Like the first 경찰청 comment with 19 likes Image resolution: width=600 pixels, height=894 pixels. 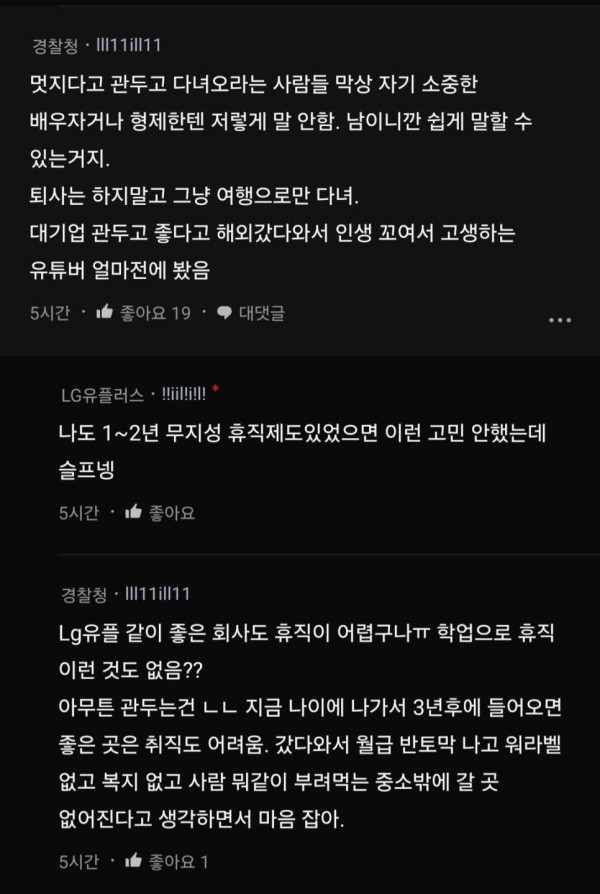[x=105, y=313]
